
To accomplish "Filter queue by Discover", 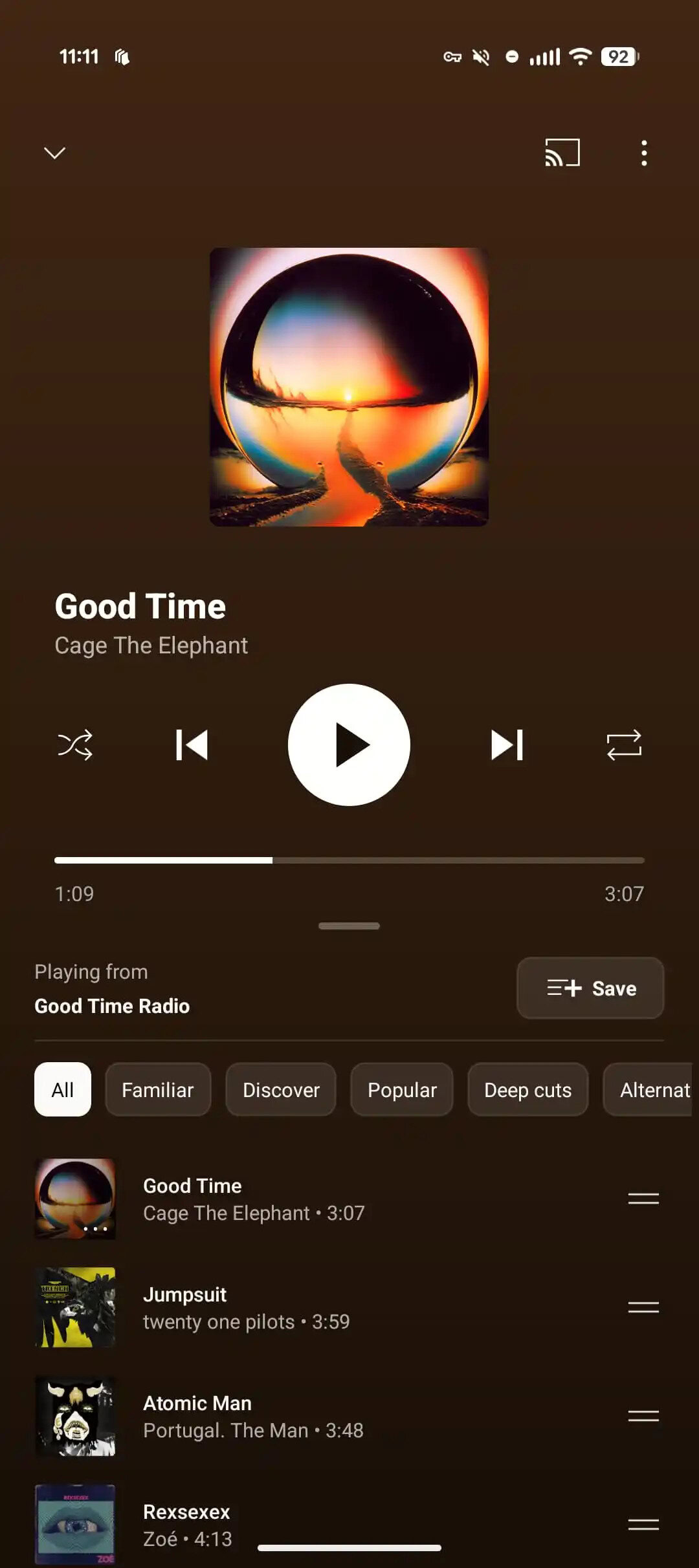I will pyautogui.click(x=281, y=1089).
